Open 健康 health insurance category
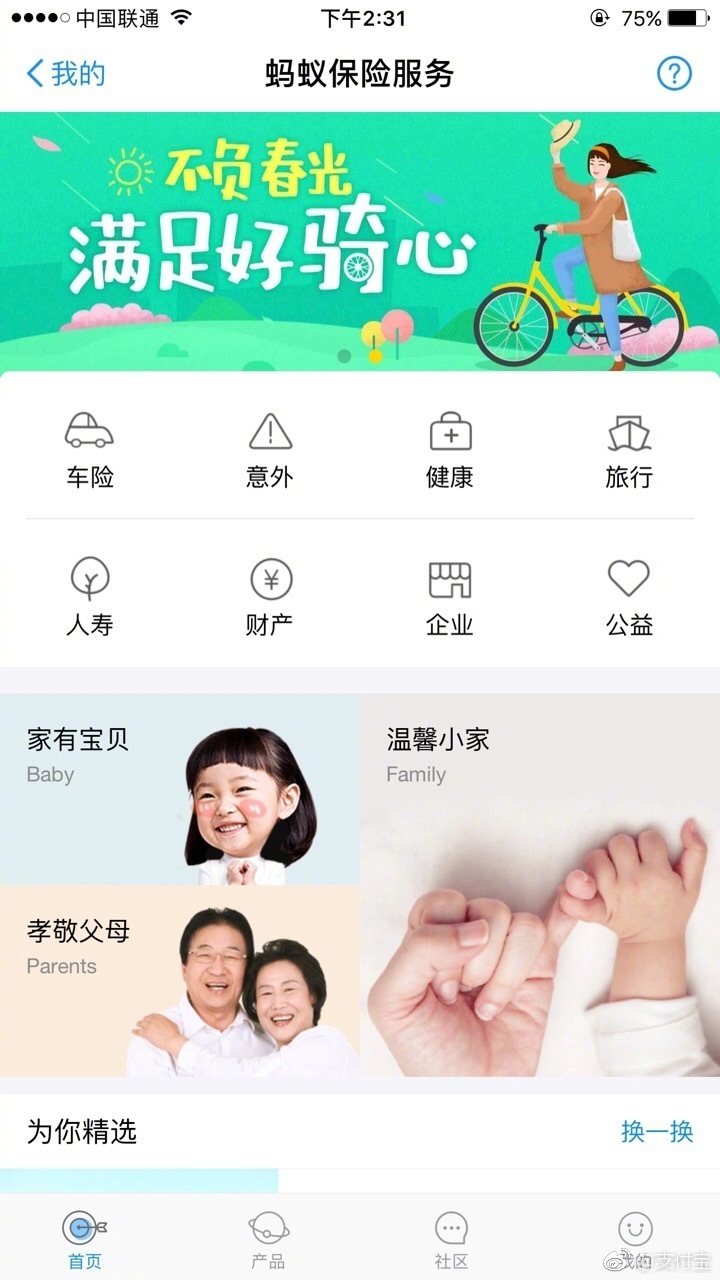This screenshot has height=1280, width=720. (450, 450)
